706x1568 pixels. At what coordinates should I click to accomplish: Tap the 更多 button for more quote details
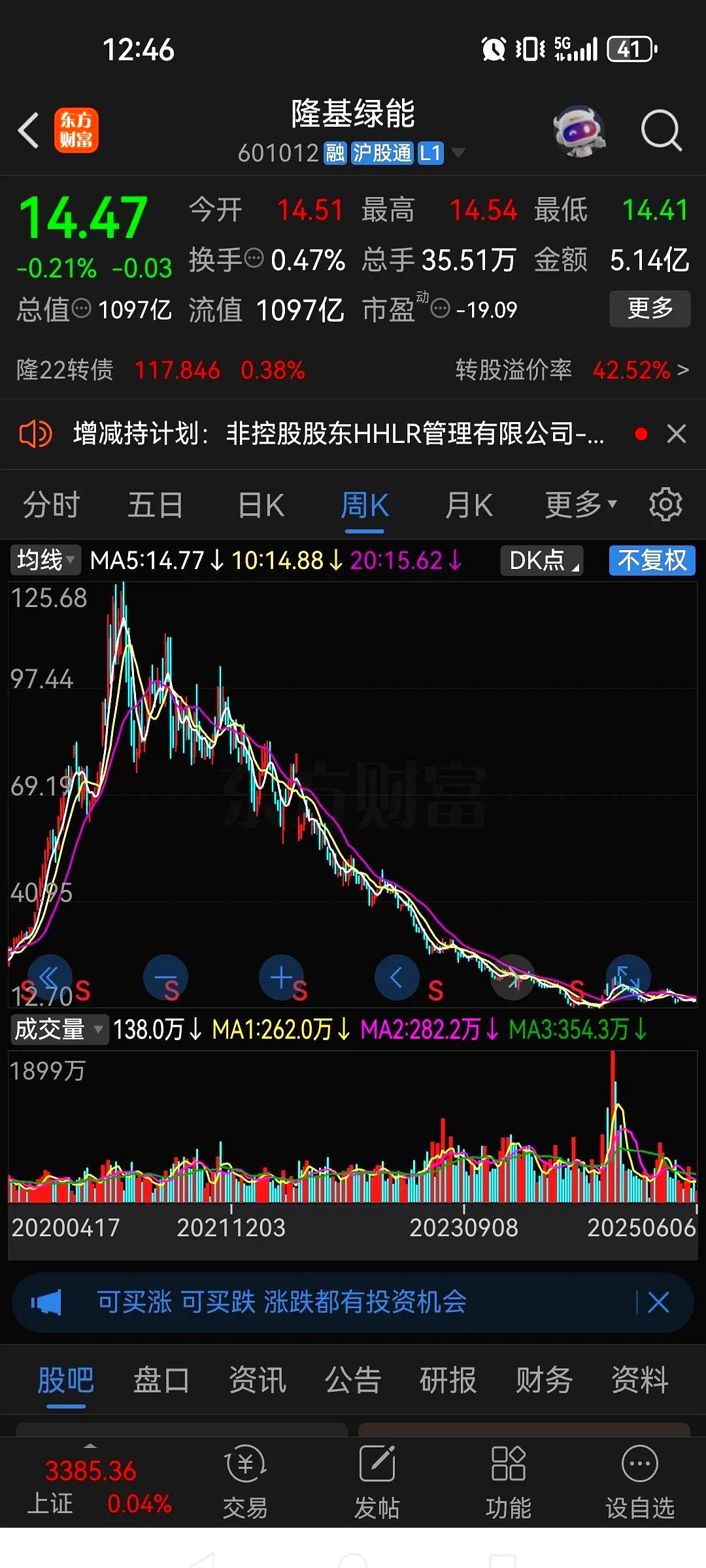[x=649, y=308]
